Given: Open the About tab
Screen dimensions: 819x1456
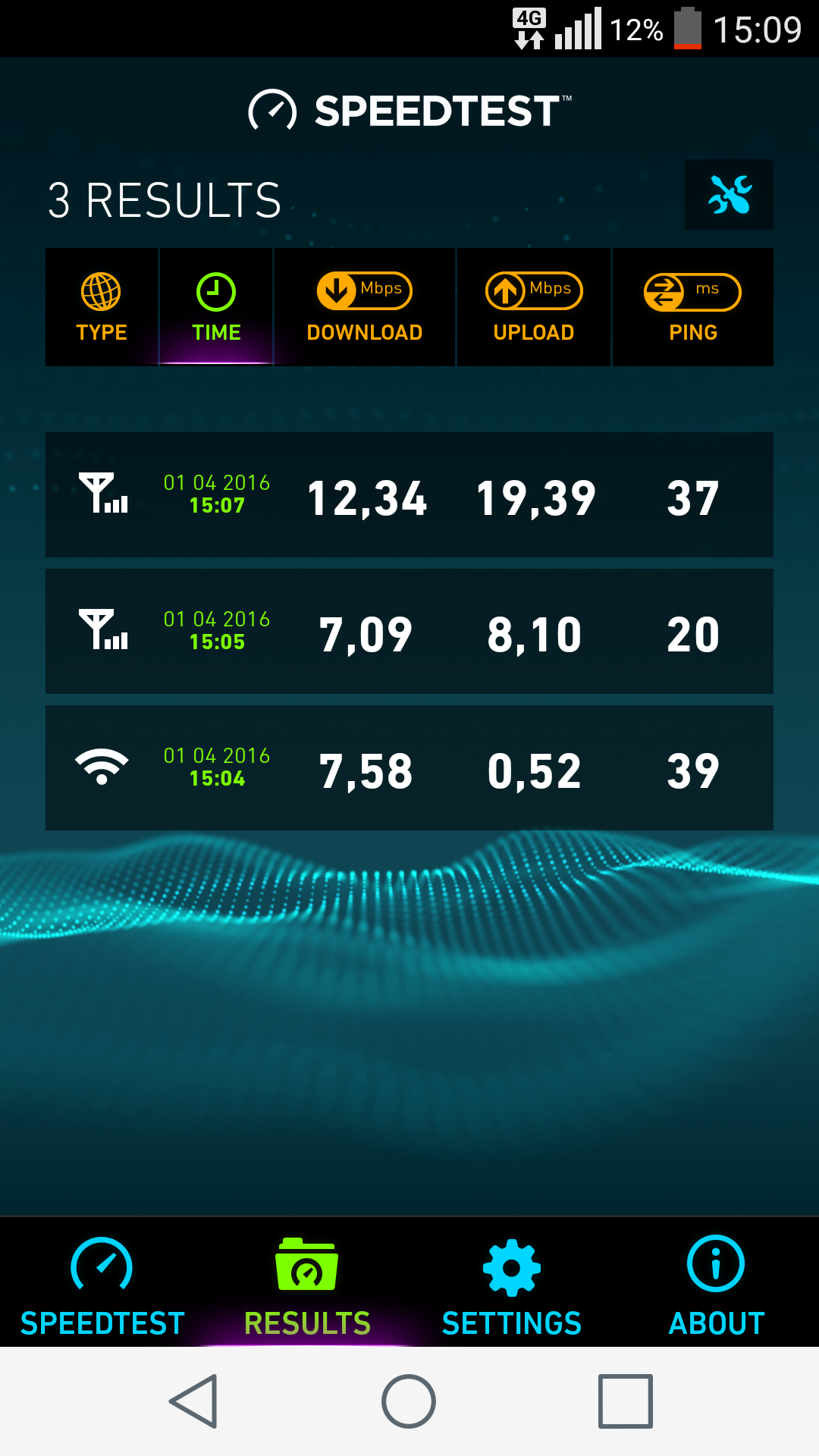Looking at the screenshot, I should (x=717, y=1283).
